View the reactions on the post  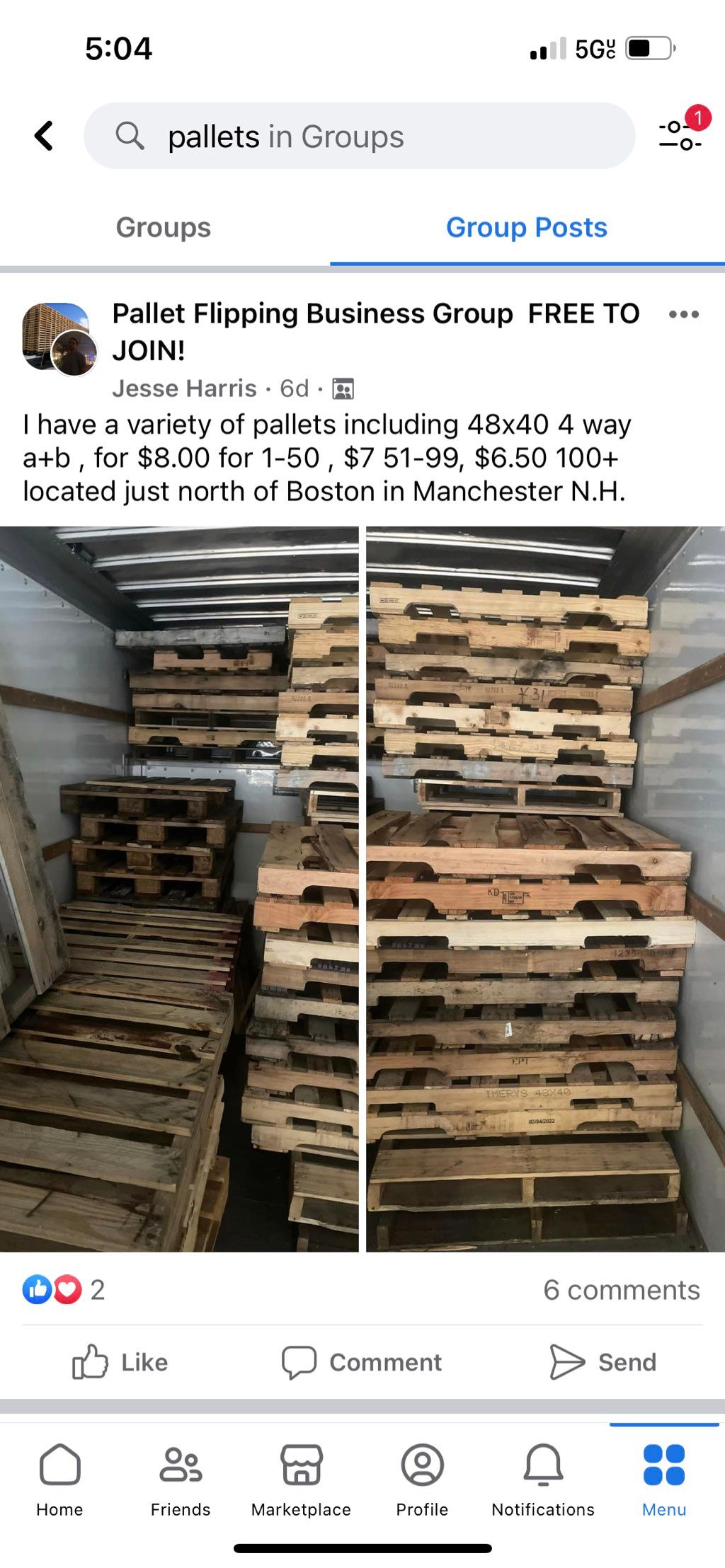[62, 1290]
